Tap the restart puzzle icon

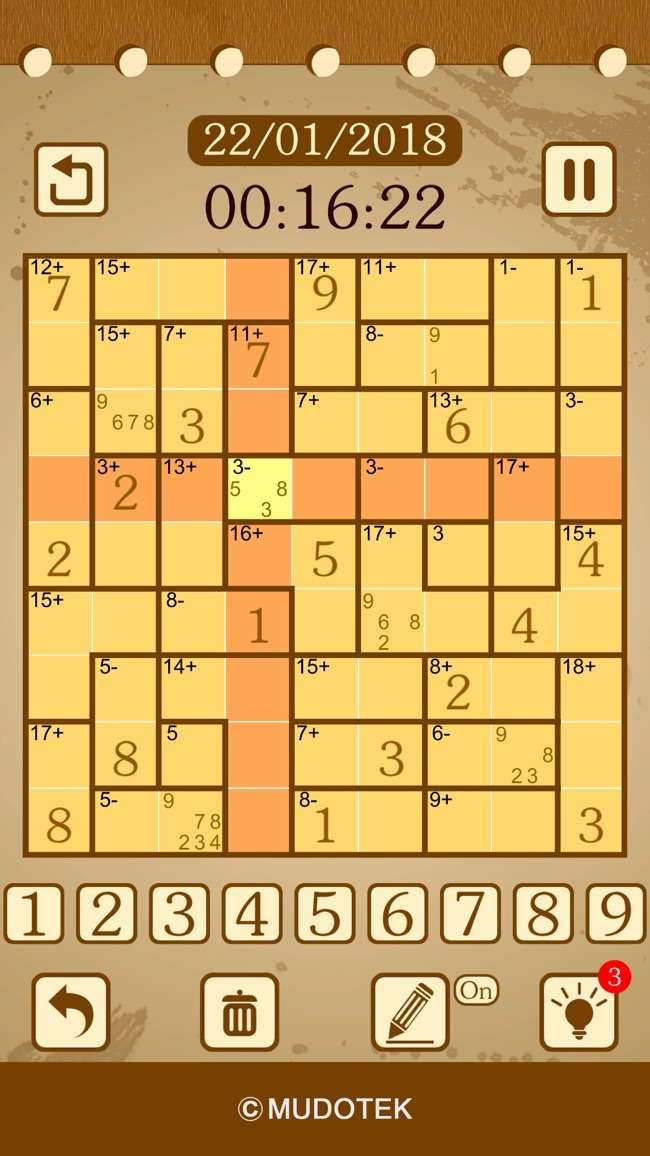70,180
